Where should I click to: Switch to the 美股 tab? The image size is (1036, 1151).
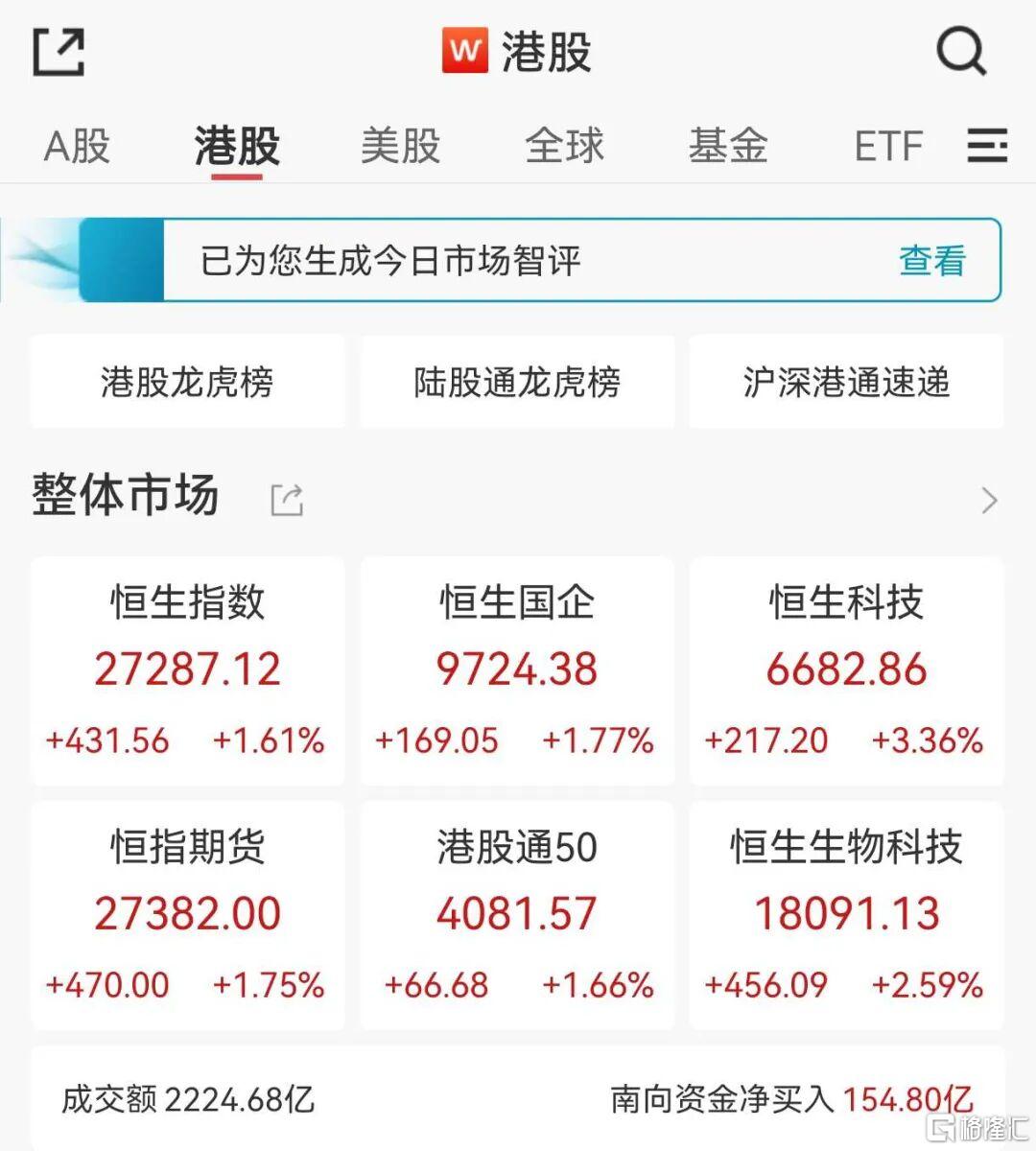click(400, 146)
